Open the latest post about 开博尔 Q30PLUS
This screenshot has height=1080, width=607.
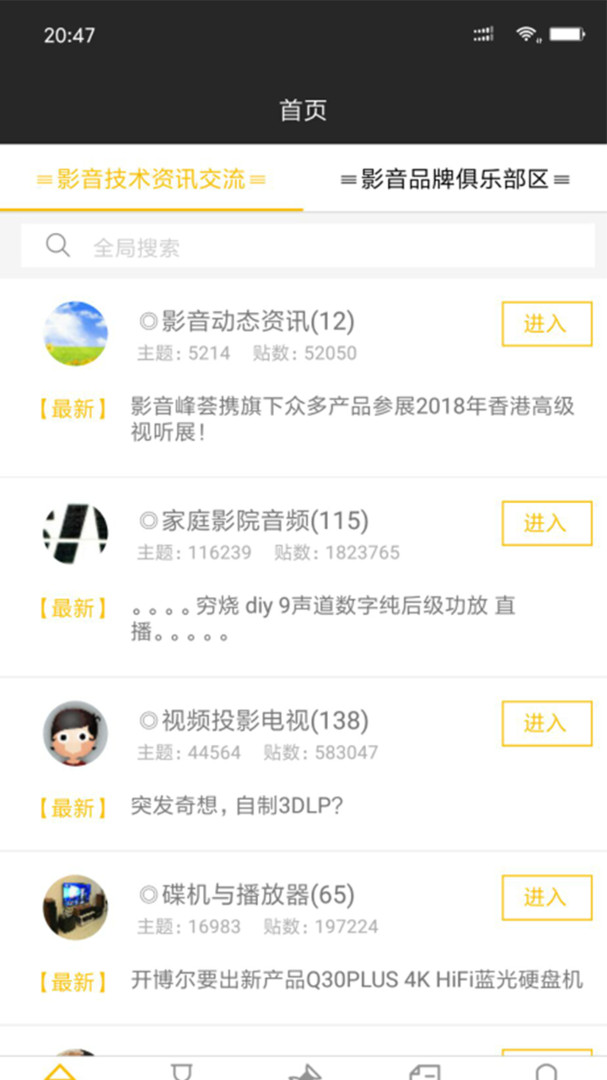tap(356, 980)
